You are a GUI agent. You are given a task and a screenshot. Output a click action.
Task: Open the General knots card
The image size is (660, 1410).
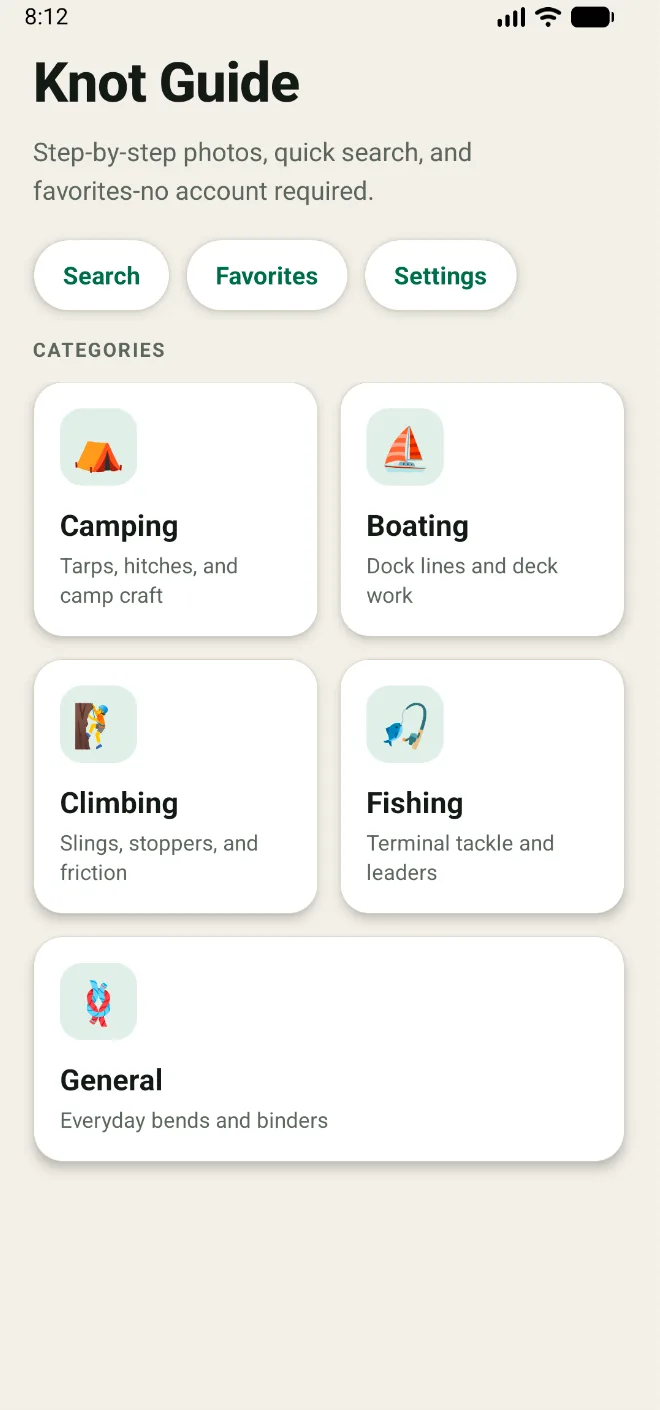[x=329, y=1049]
